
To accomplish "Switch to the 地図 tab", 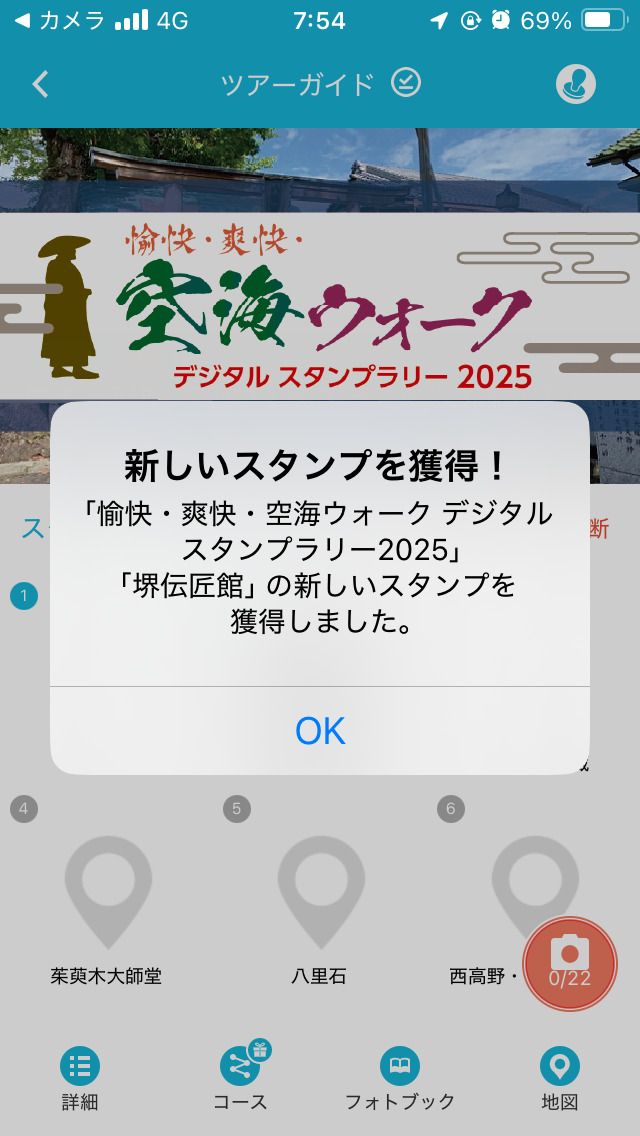I will point(560,1080).
